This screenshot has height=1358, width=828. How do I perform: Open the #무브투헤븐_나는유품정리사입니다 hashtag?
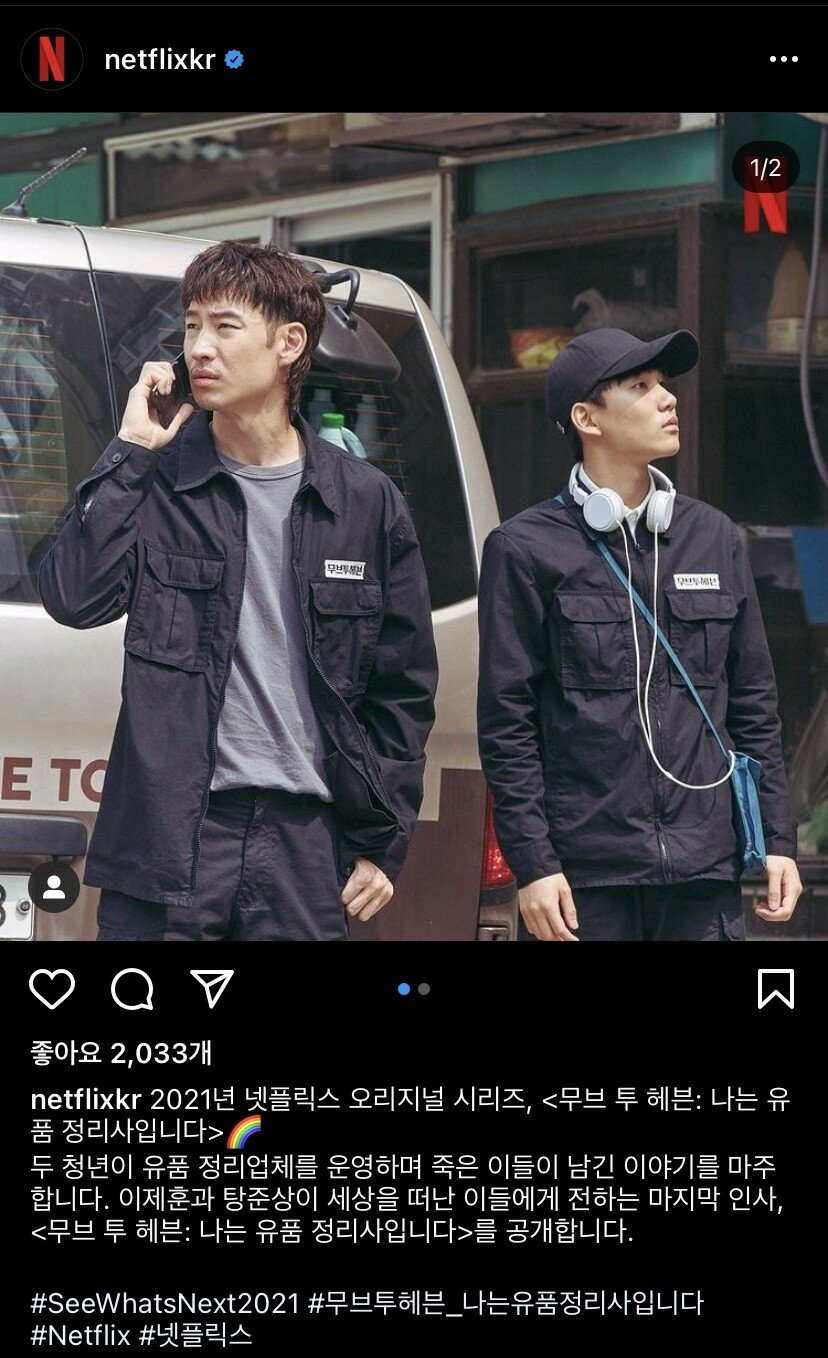[505, 1303]
